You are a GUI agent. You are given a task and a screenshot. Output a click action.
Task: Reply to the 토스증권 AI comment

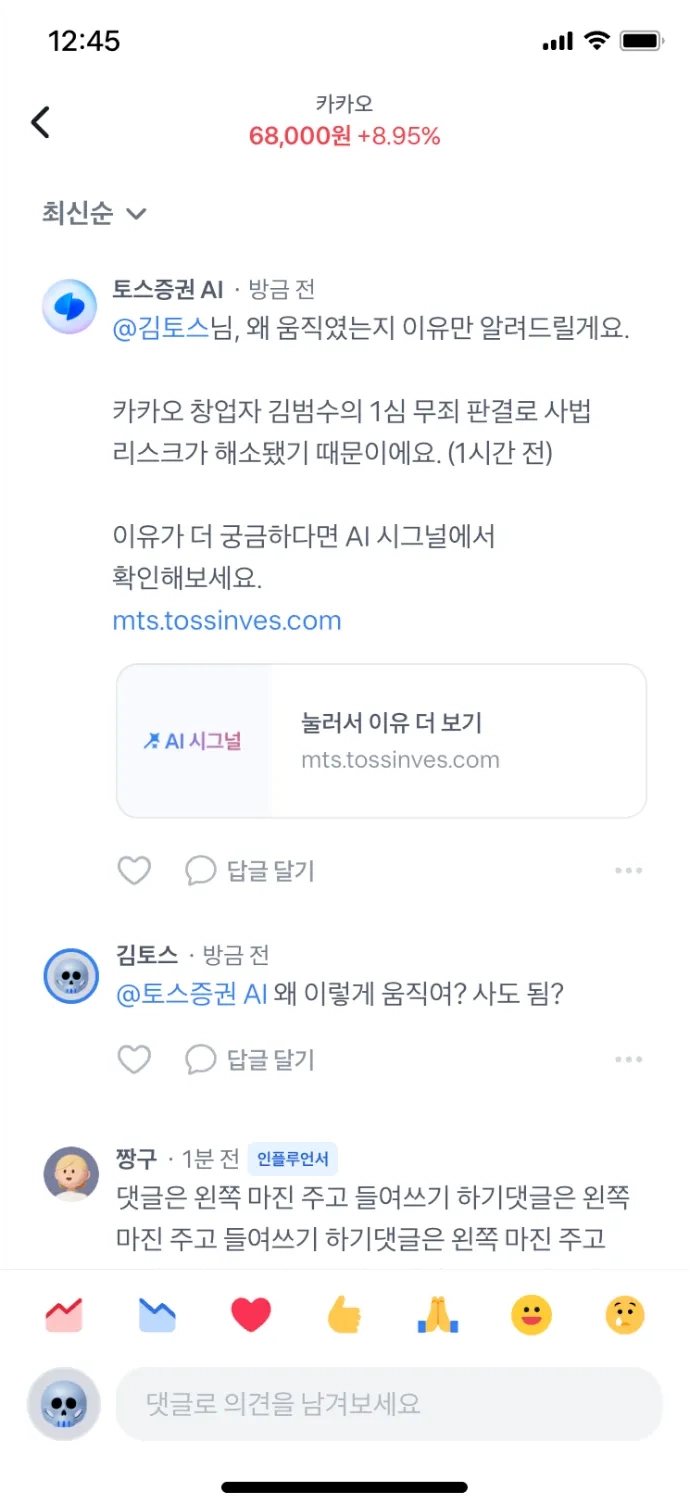pyautogui.click(x=250, y=871)
